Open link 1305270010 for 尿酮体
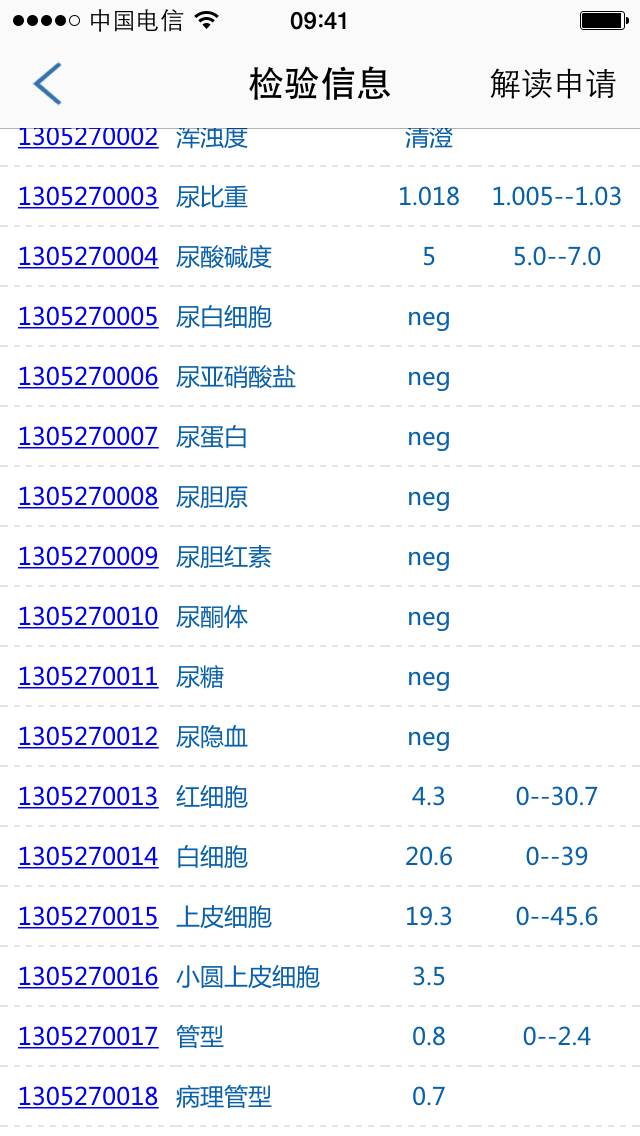Screen dimensions: 640x1136 88,617
